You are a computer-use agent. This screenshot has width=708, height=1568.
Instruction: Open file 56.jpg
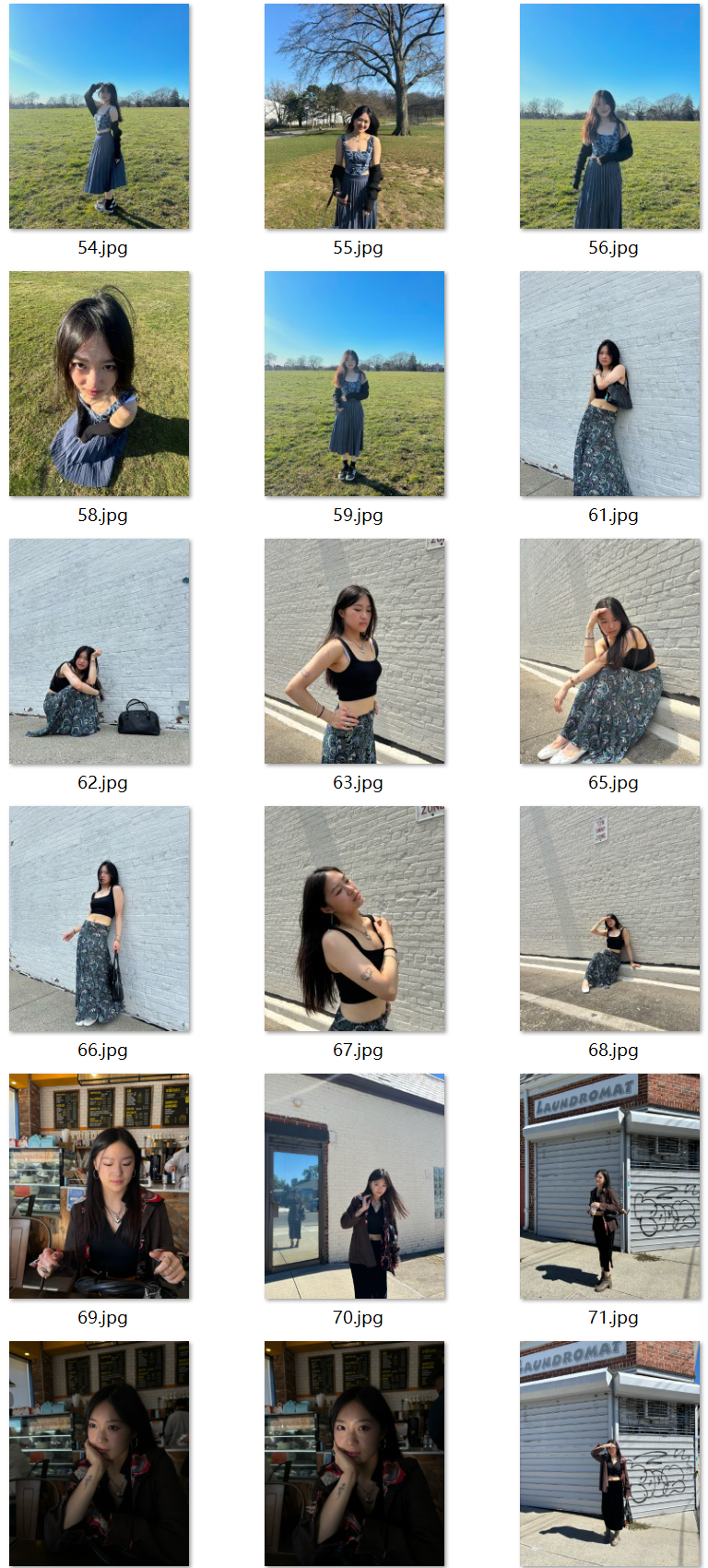point(609,116)
